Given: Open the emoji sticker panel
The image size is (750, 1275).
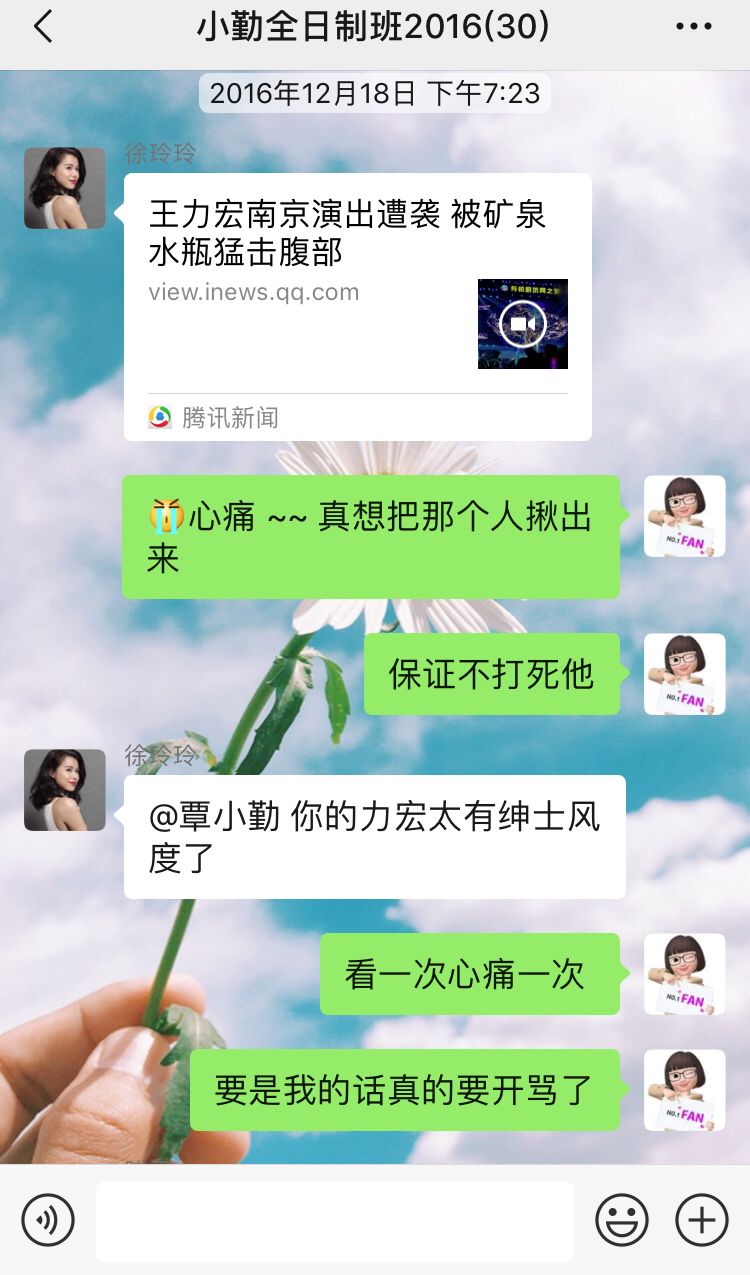Looking at the screenshot, I should coord(622,1220).
